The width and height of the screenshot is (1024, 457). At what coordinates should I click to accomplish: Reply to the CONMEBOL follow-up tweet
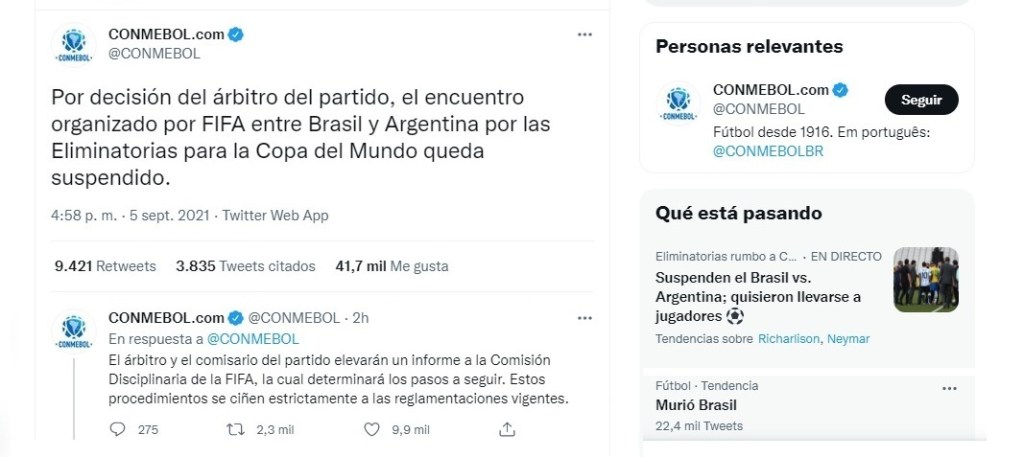tap(118, 429)
